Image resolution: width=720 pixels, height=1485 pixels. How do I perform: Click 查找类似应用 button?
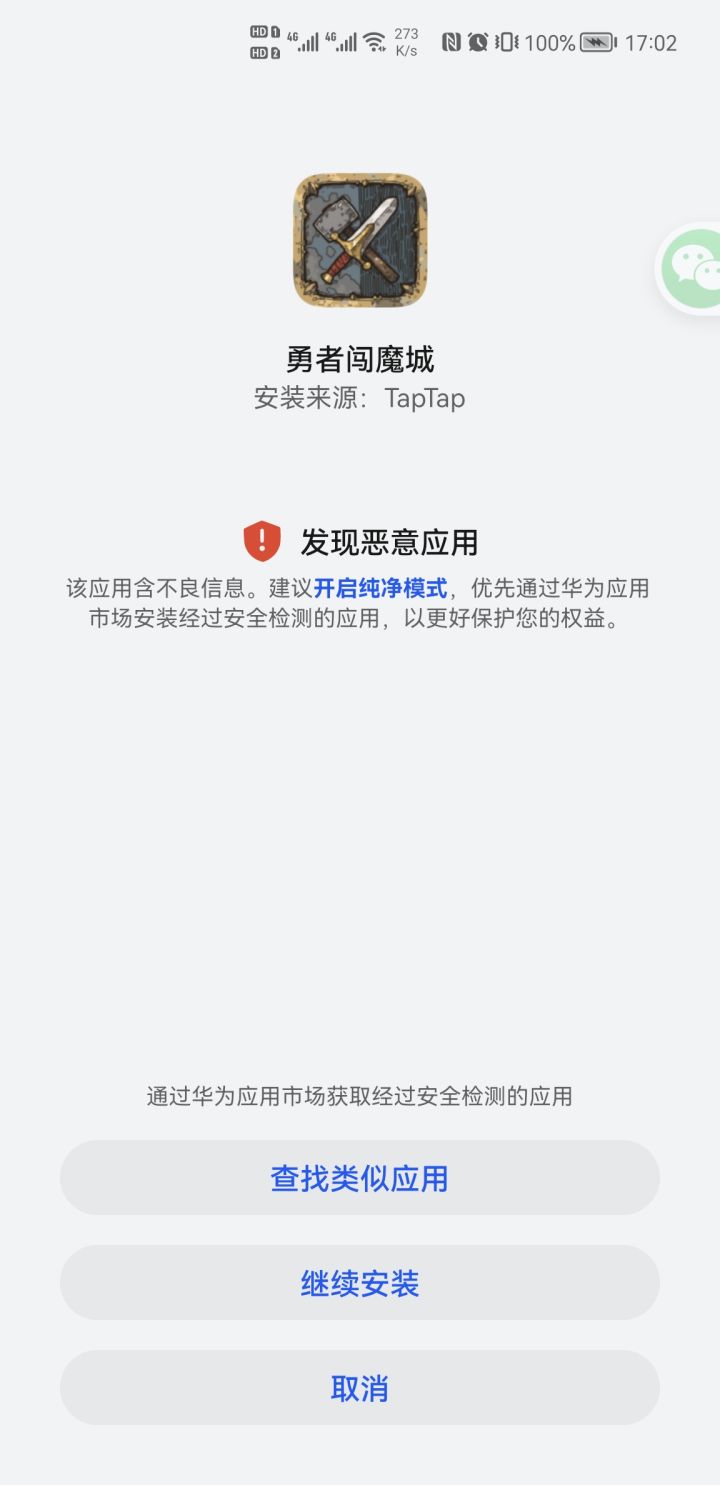(x=360, y=1178)
